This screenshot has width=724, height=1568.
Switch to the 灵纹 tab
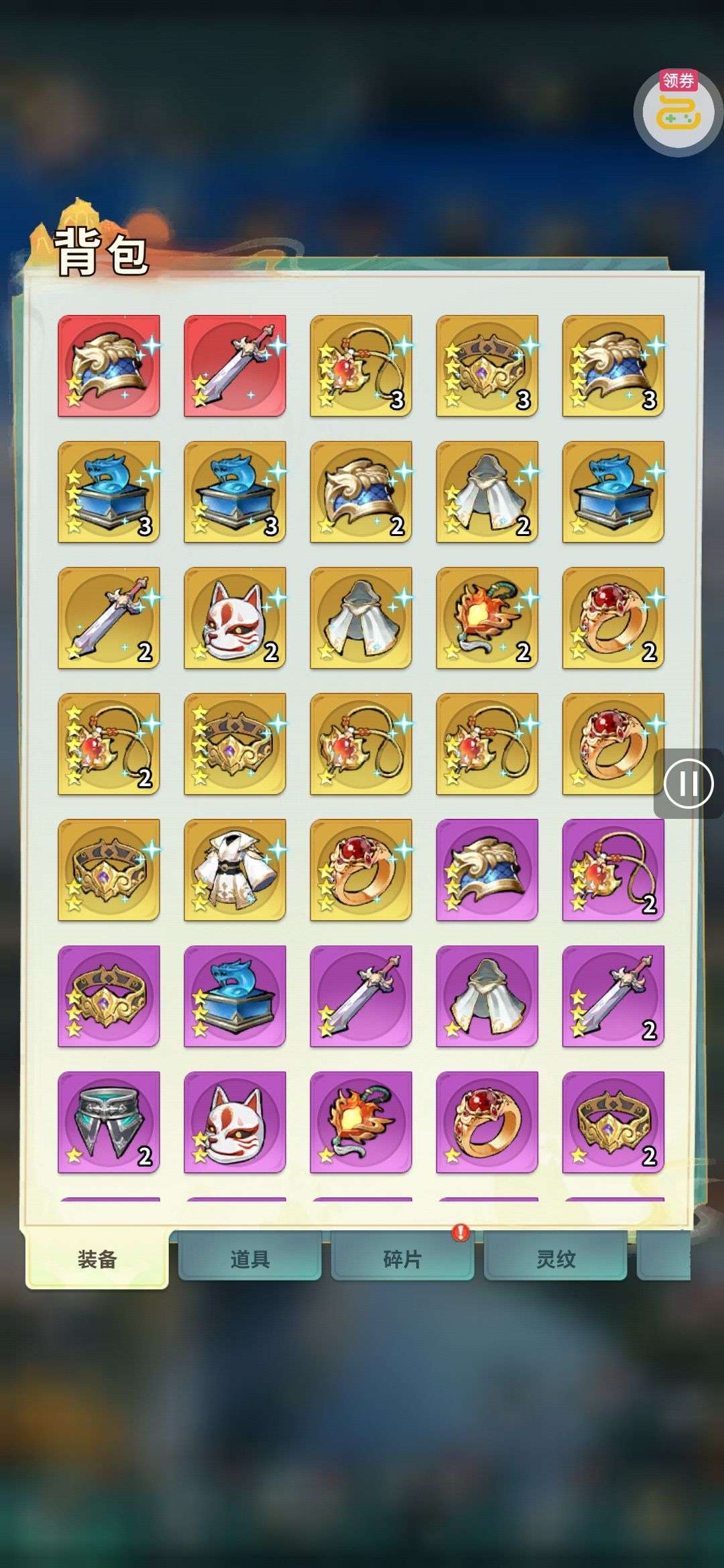(x=555, y=1259)
